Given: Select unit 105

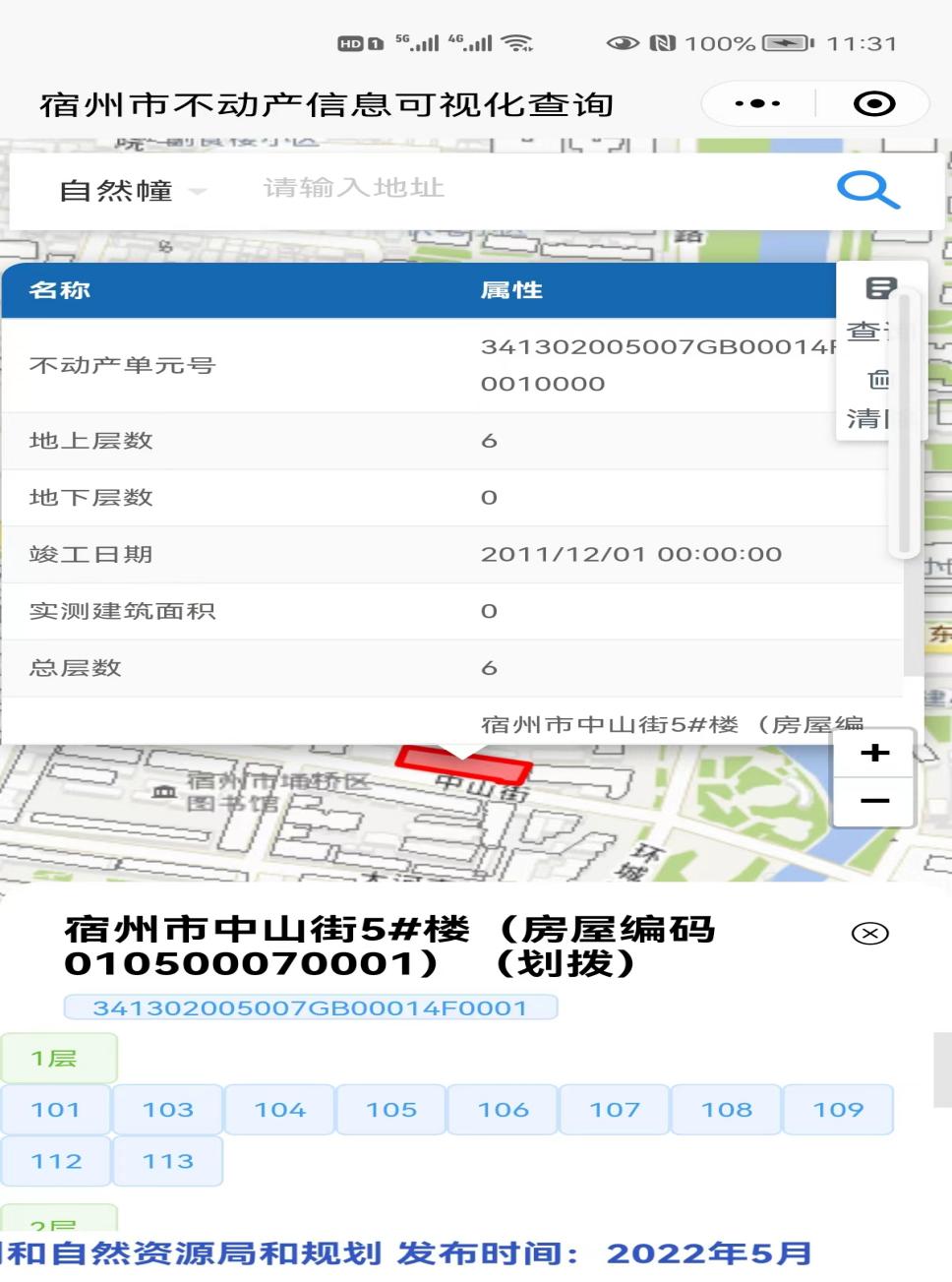Looking at the screenshot, I should [x=391, y=1110].
